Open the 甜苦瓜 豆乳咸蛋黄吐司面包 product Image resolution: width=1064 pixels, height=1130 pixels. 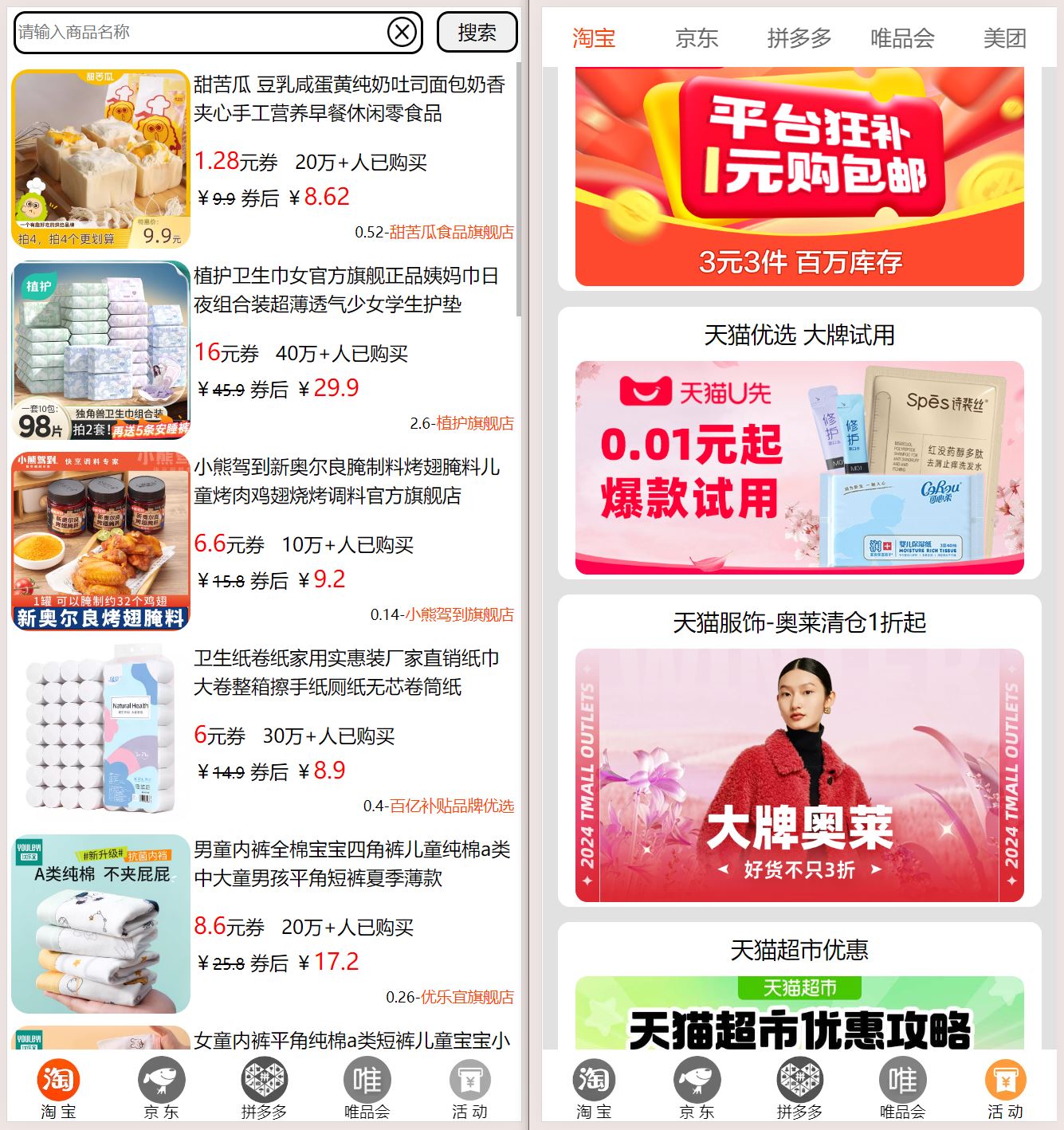tap(349, 99)
